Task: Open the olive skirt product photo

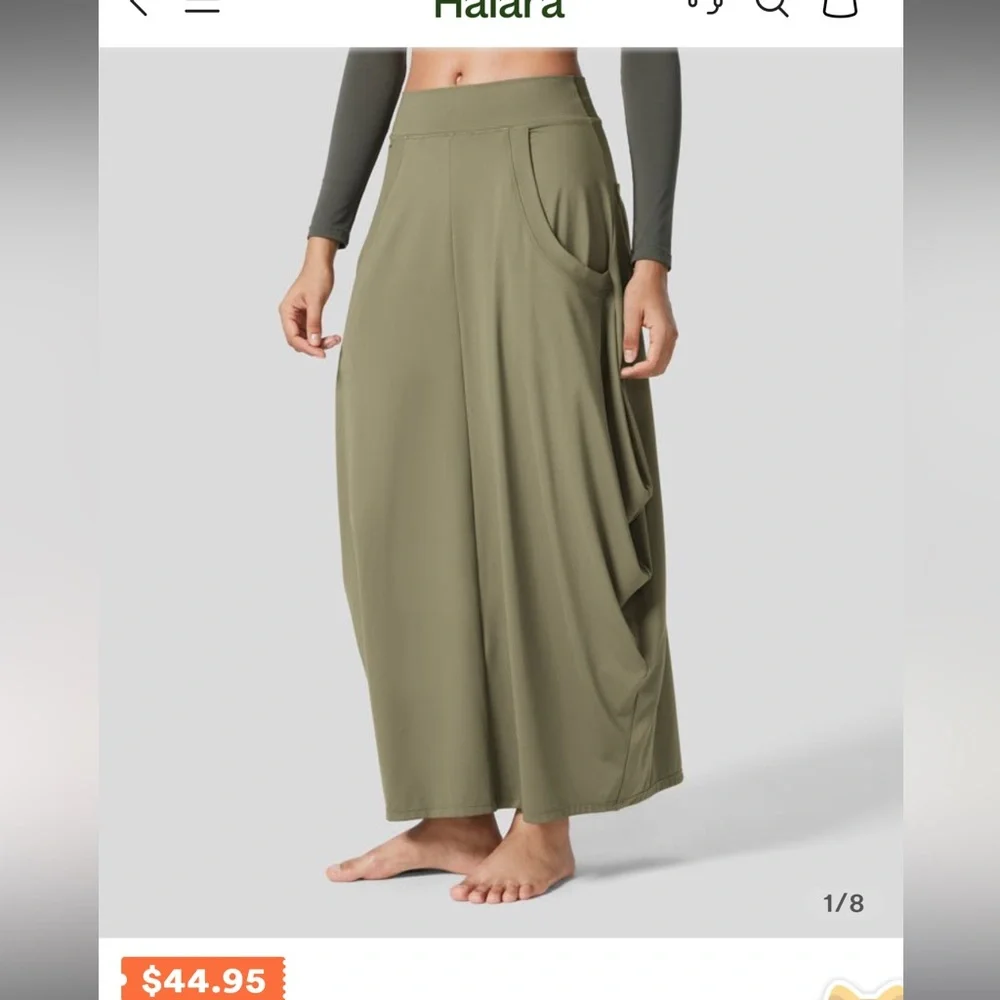Action: [x=501, y=492]
